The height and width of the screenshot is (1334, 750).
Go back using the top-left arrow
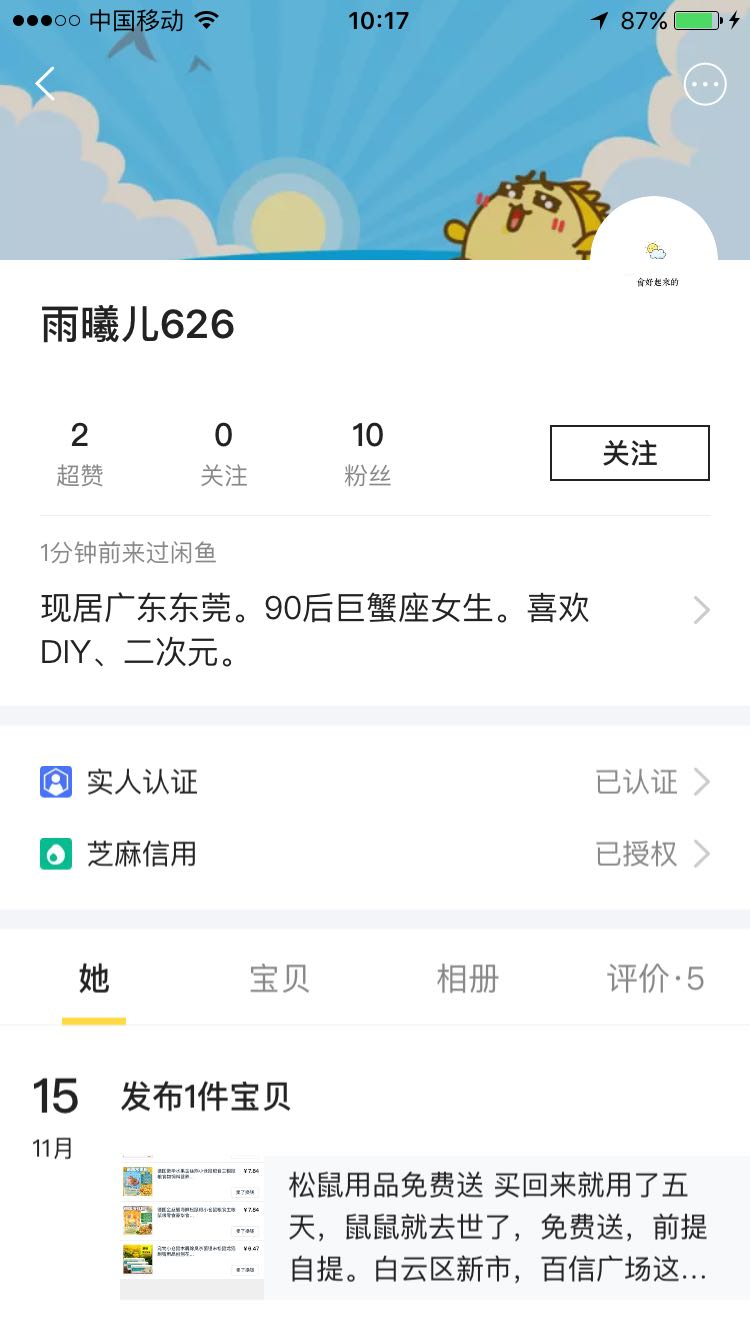pyautogui.click(x=45, y=84)
